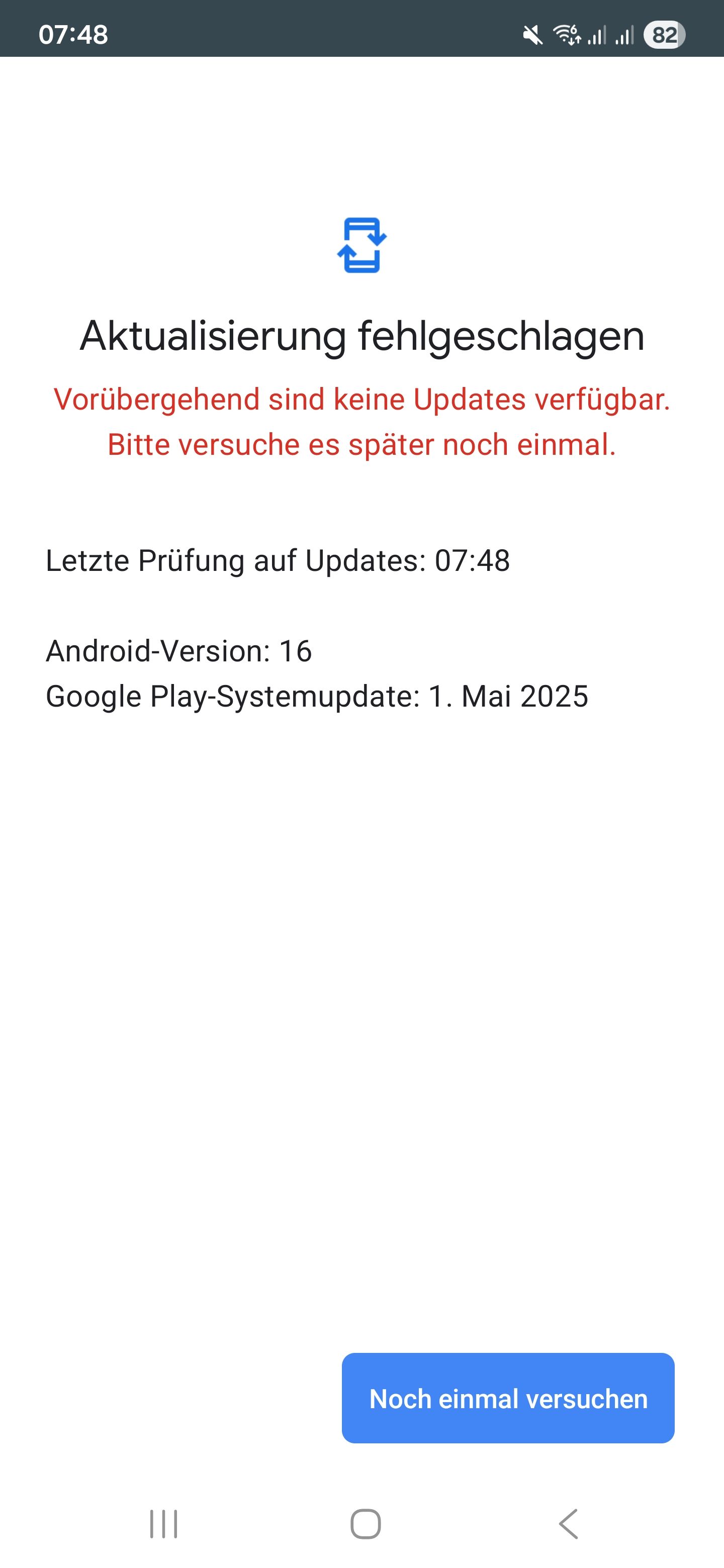
Task: Click the blue phone update refresh icon
Action: pos(361,246)
